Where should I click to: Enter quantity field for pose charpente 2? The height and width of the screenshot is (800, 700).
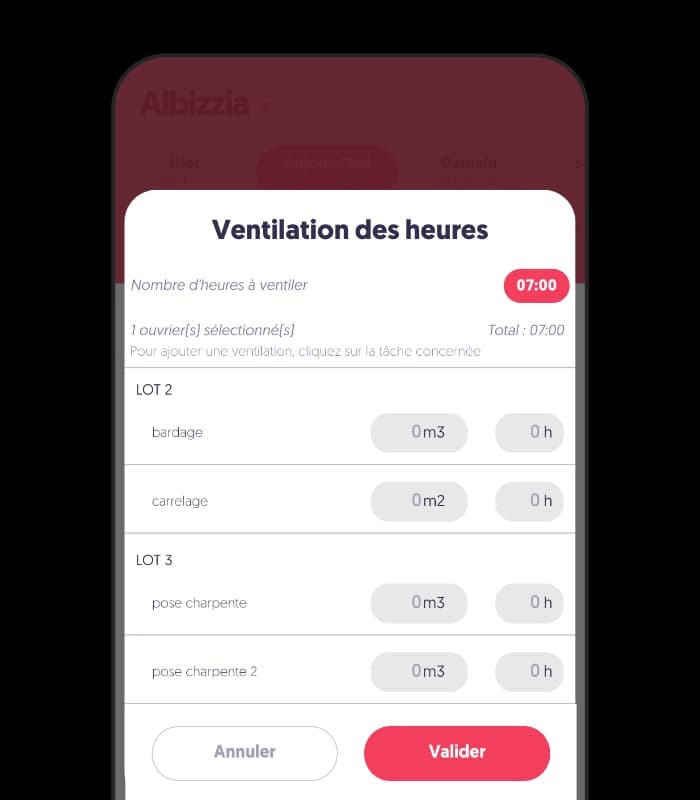(x=419, y=671)
